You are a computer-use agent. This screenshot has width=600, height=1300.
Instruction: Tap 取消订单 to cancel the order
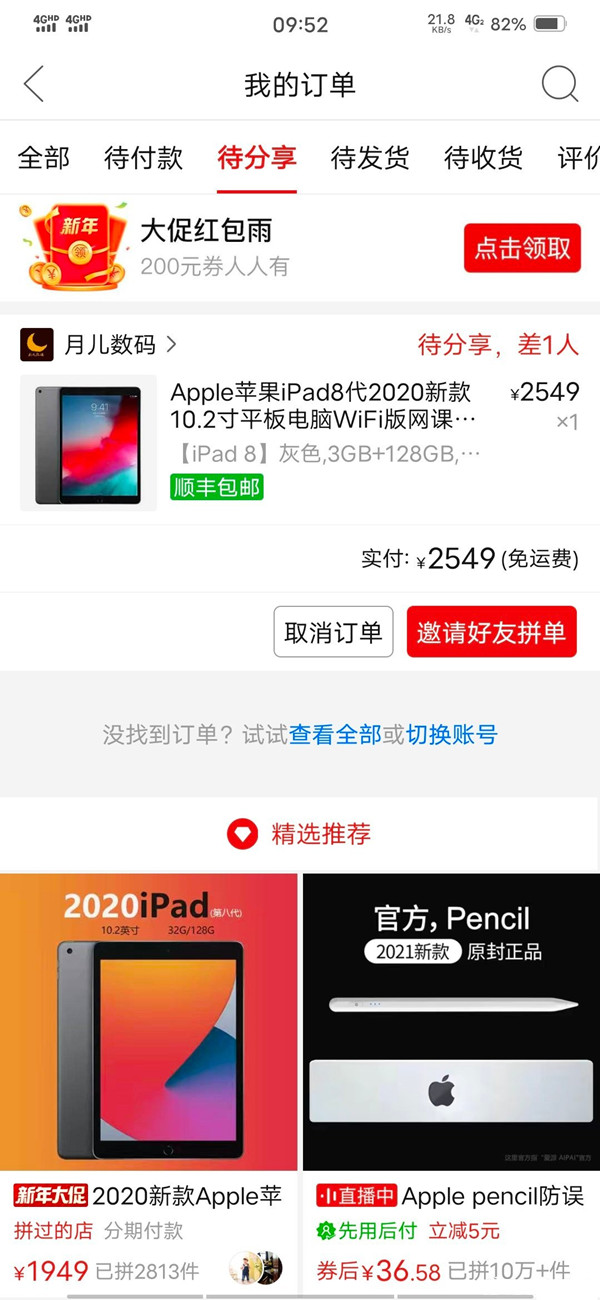[x=332, y=632]
